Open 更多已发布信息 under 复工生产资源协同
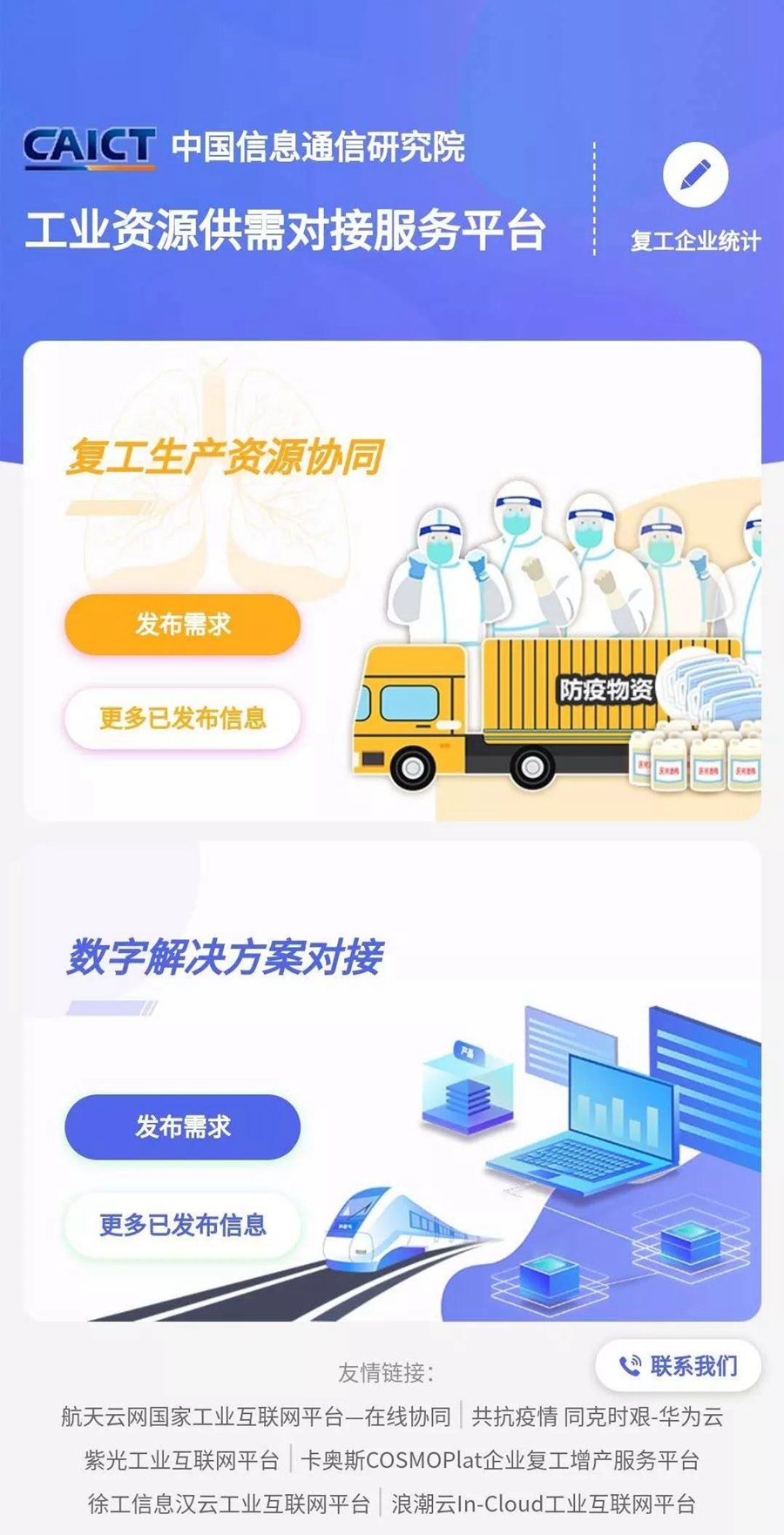 [183, 719]
